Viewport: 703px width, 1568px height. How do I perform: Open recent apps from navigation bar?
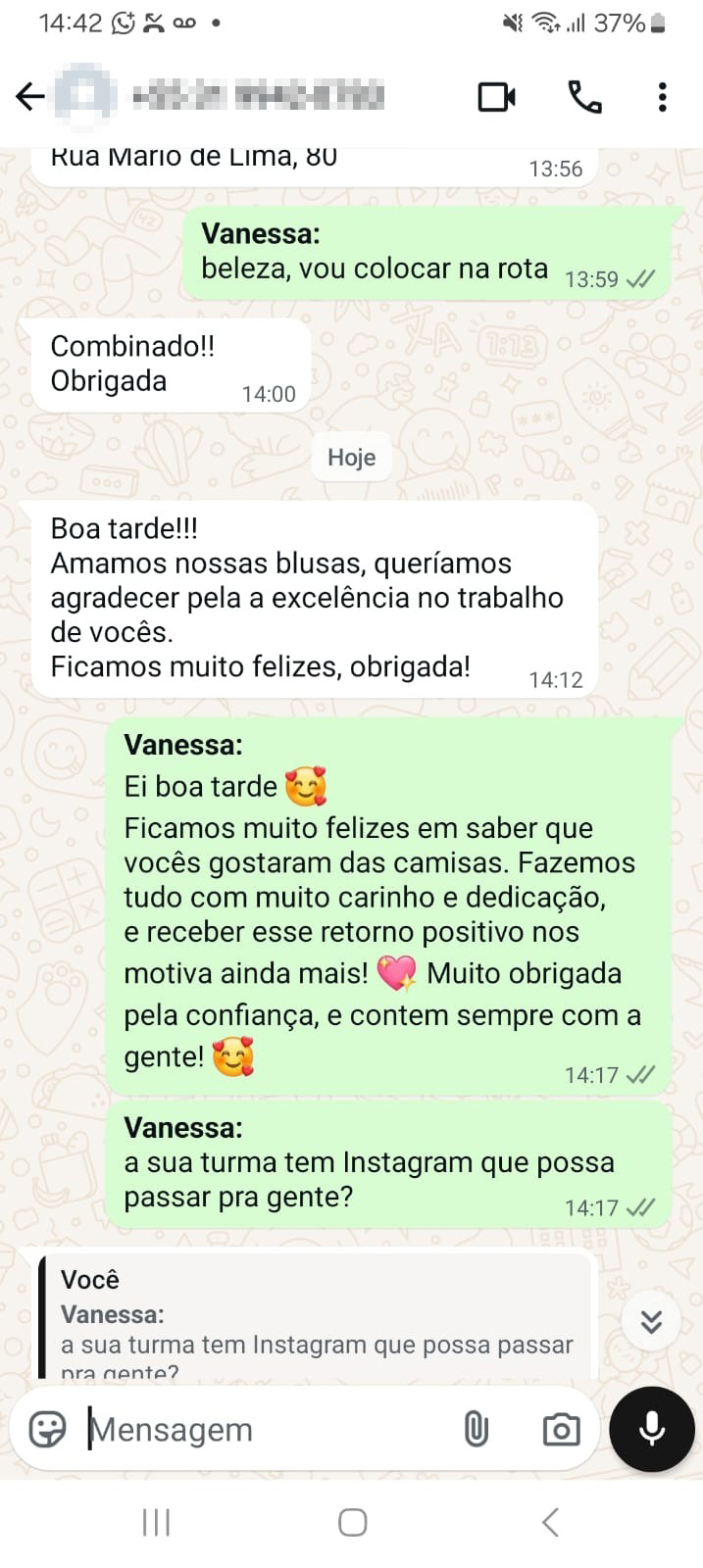click(x=156, y=1522)
